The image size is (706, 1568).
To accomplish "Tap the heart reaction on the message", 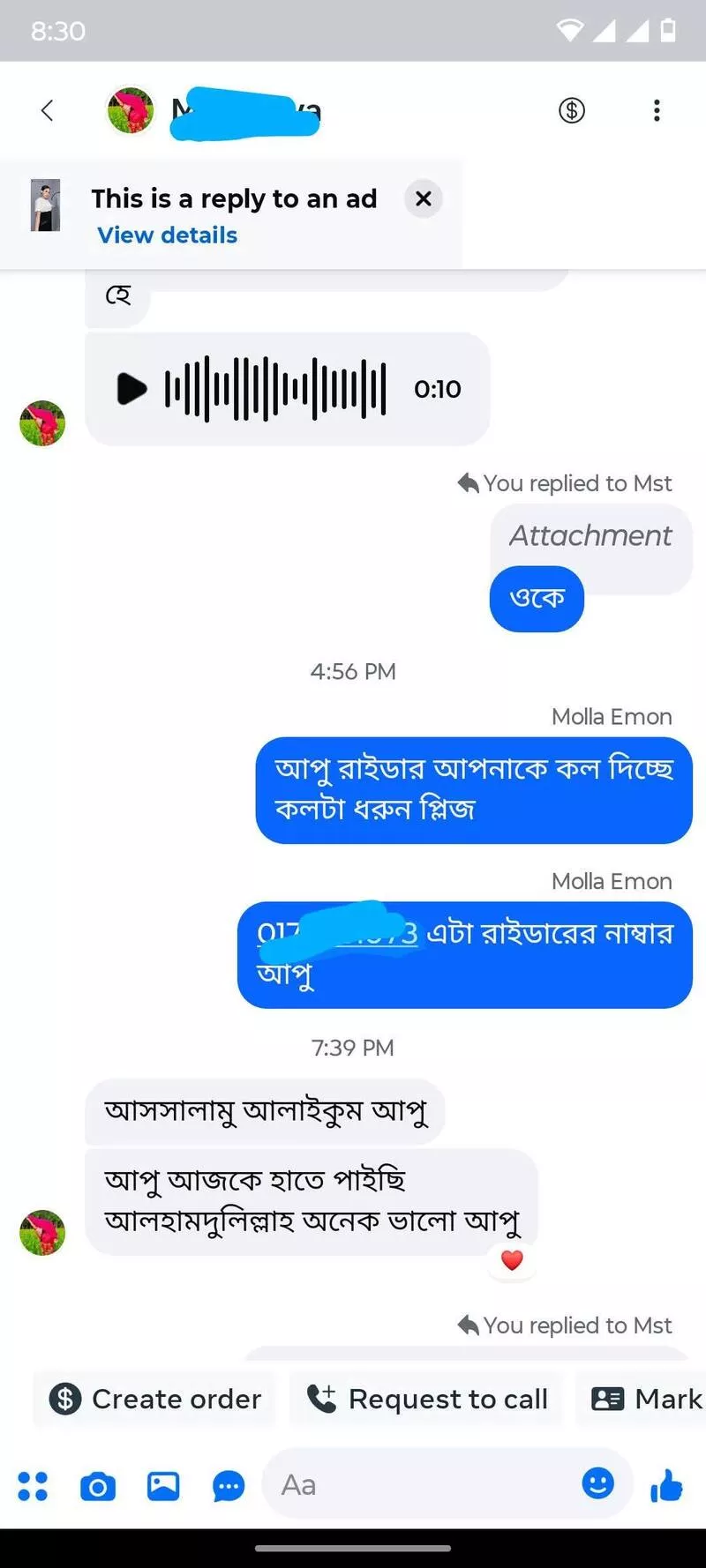I will 512,1260.
